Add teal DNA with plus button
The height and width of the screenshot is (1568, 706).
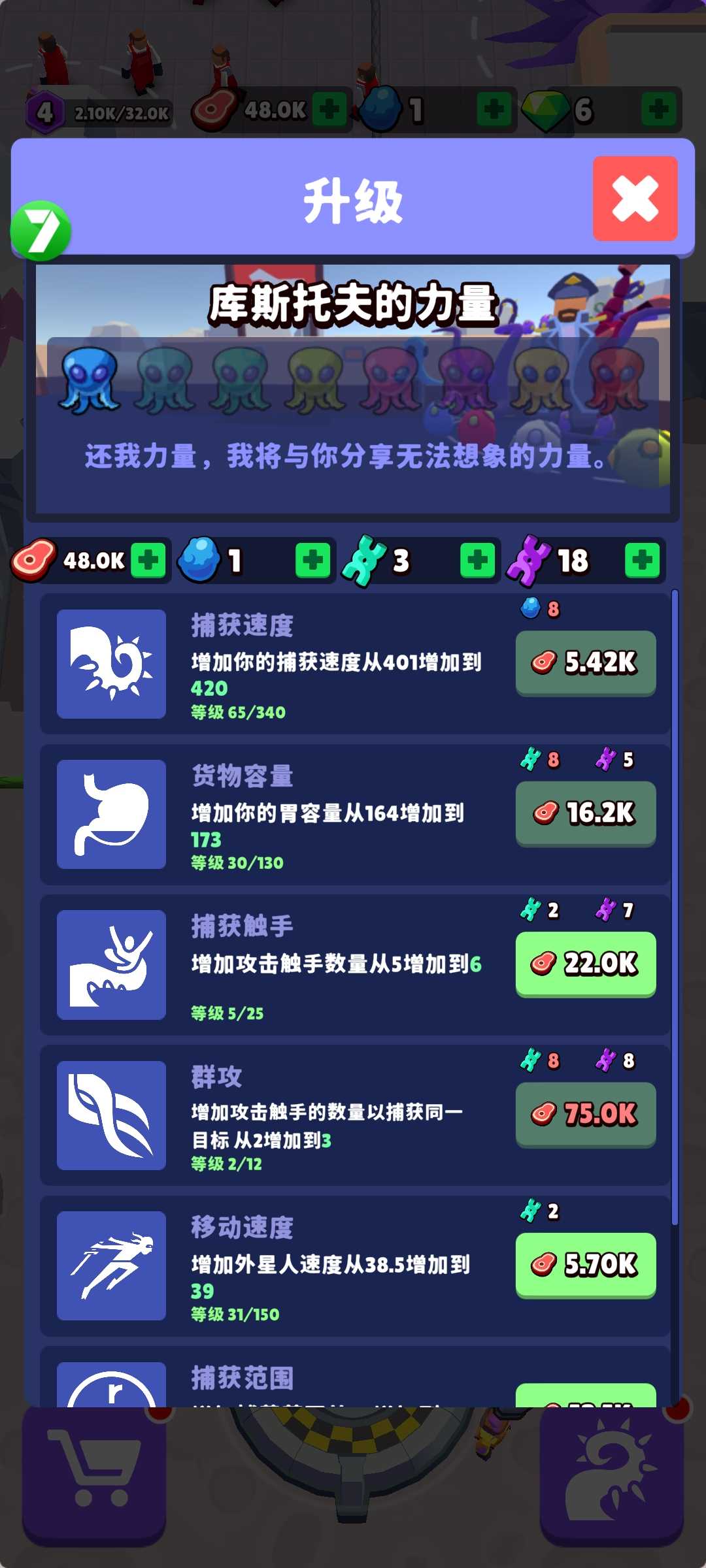coord(477,561)
